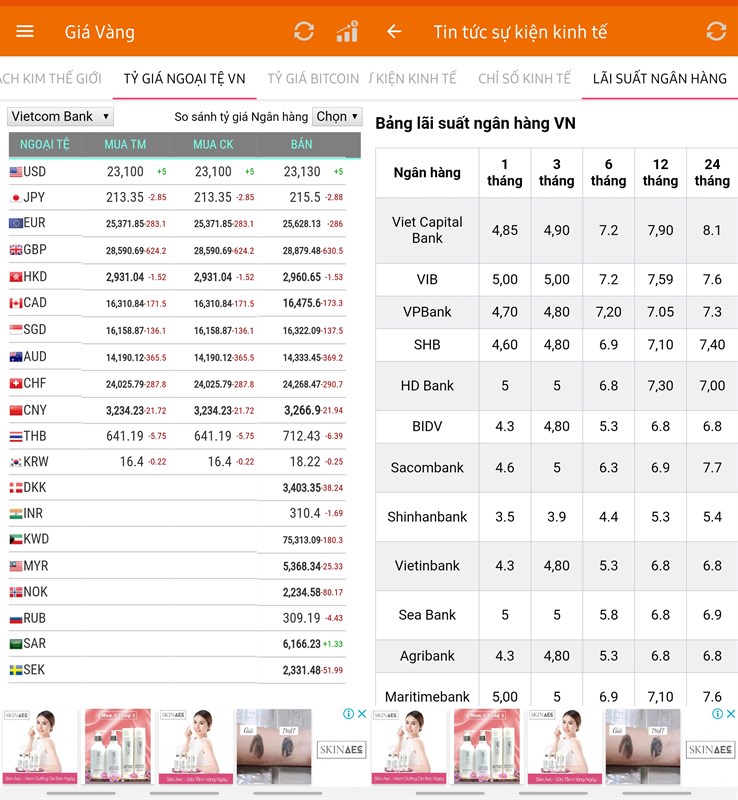The image size is (738, 800).
Task: Switch to the Tỷ giá Bitcoin tab
Action: click(313, 78)
